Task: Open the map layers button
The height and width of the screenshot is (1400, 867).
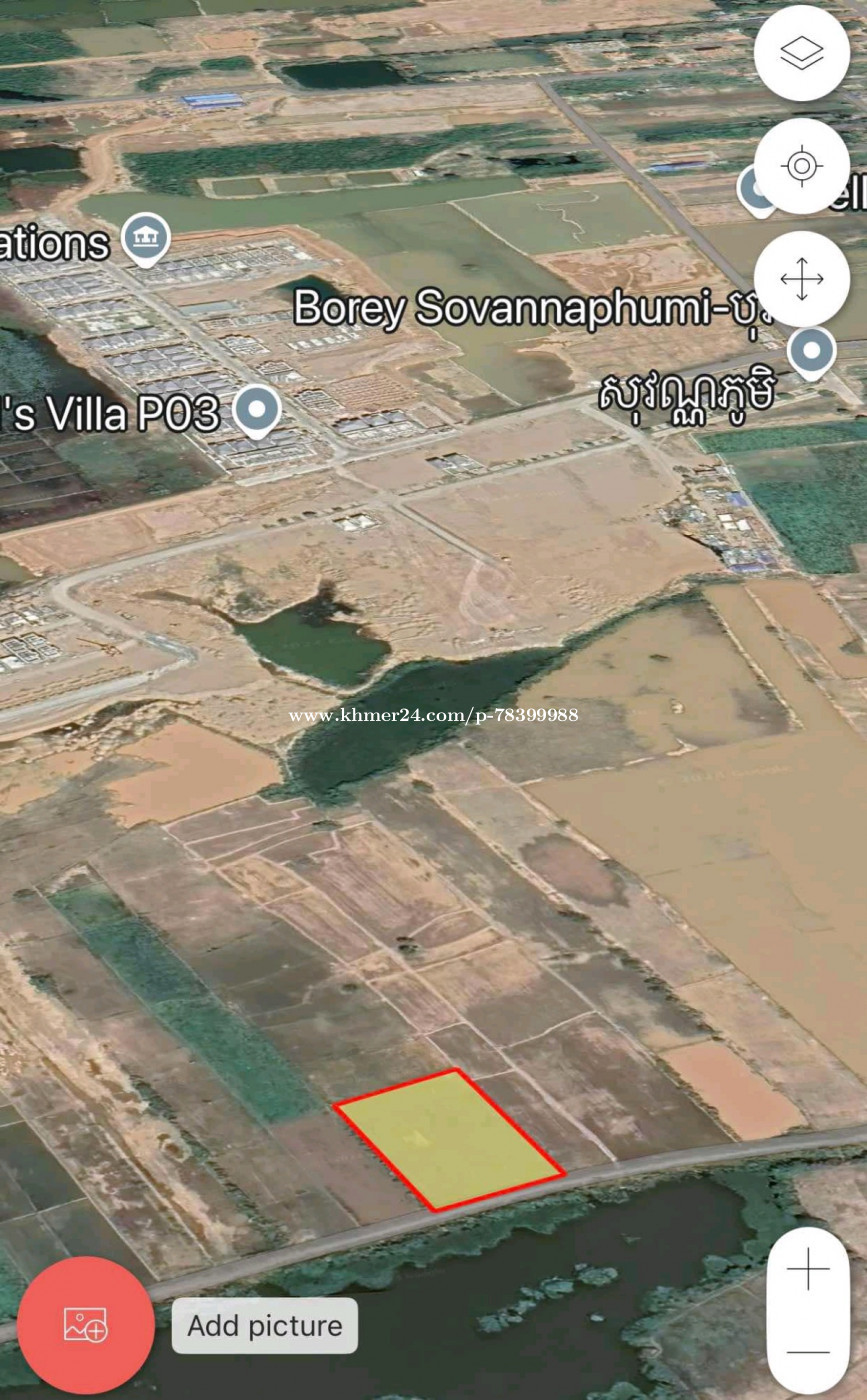Action: pyautogui.click(x=802, y=53)
